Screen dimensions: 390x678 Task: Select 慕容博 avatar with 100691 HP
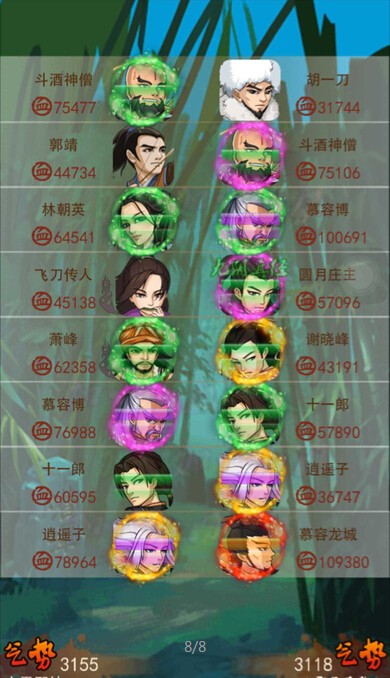250,221
